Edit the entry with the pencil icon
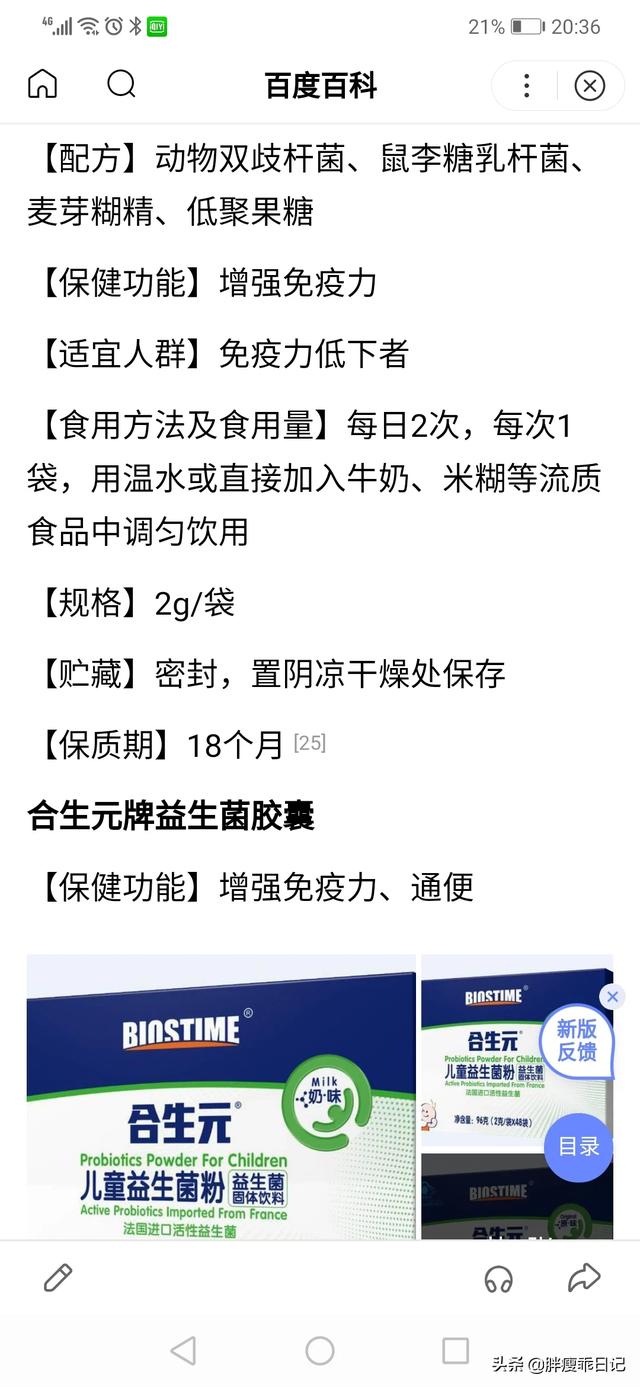 57,1277
